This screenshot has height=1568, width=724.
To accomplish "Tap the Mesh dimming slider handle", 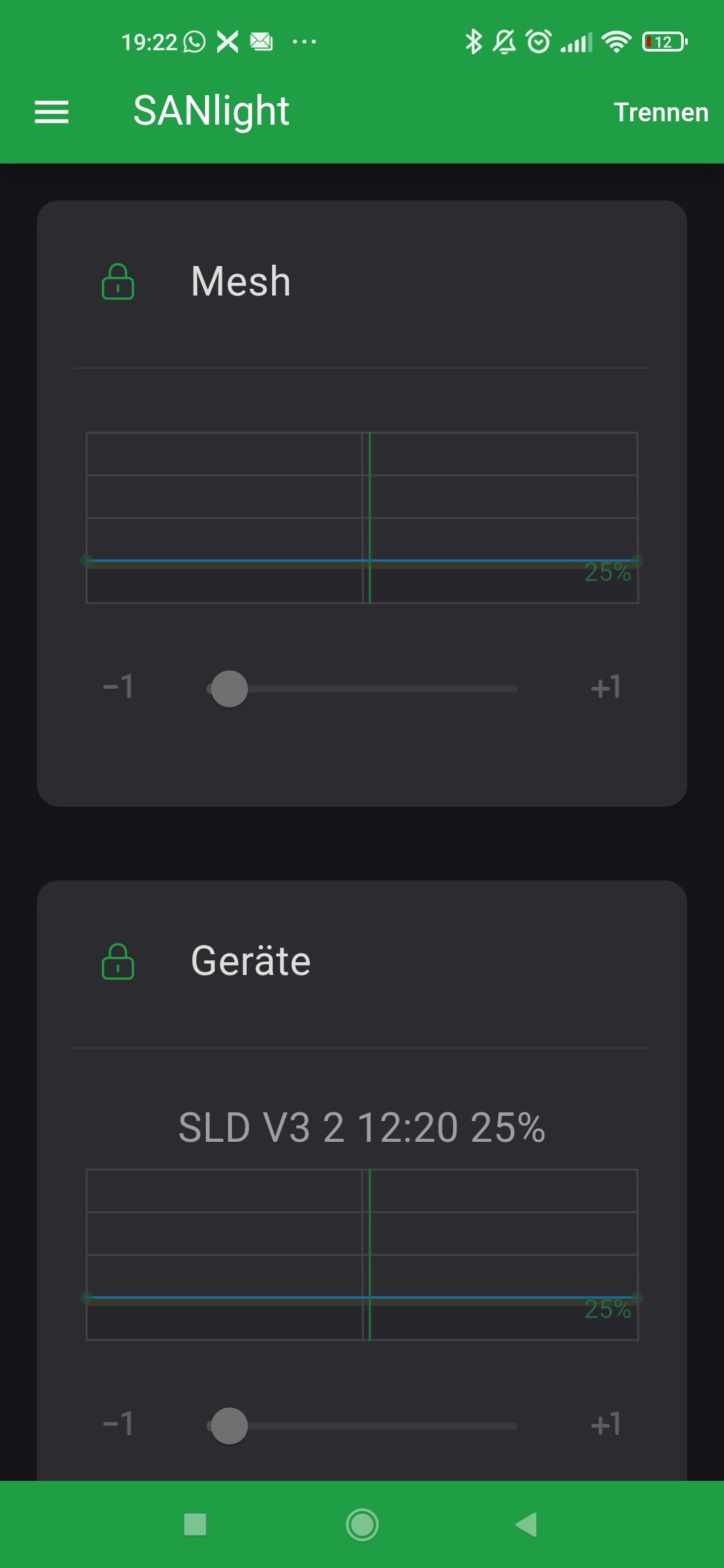I will [229, 689].
